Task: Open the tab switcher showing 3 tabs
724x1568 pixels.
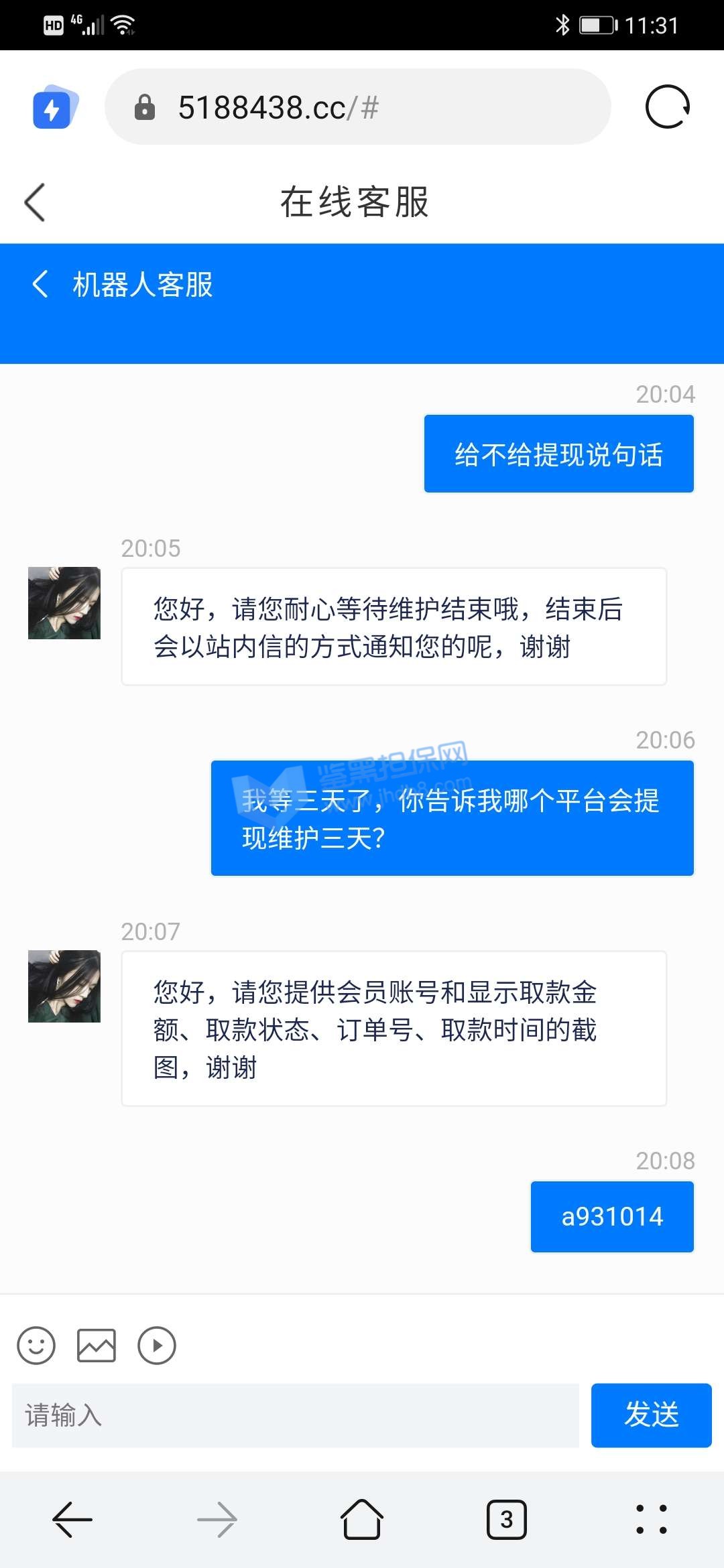Action: [x=506, y=1519]
